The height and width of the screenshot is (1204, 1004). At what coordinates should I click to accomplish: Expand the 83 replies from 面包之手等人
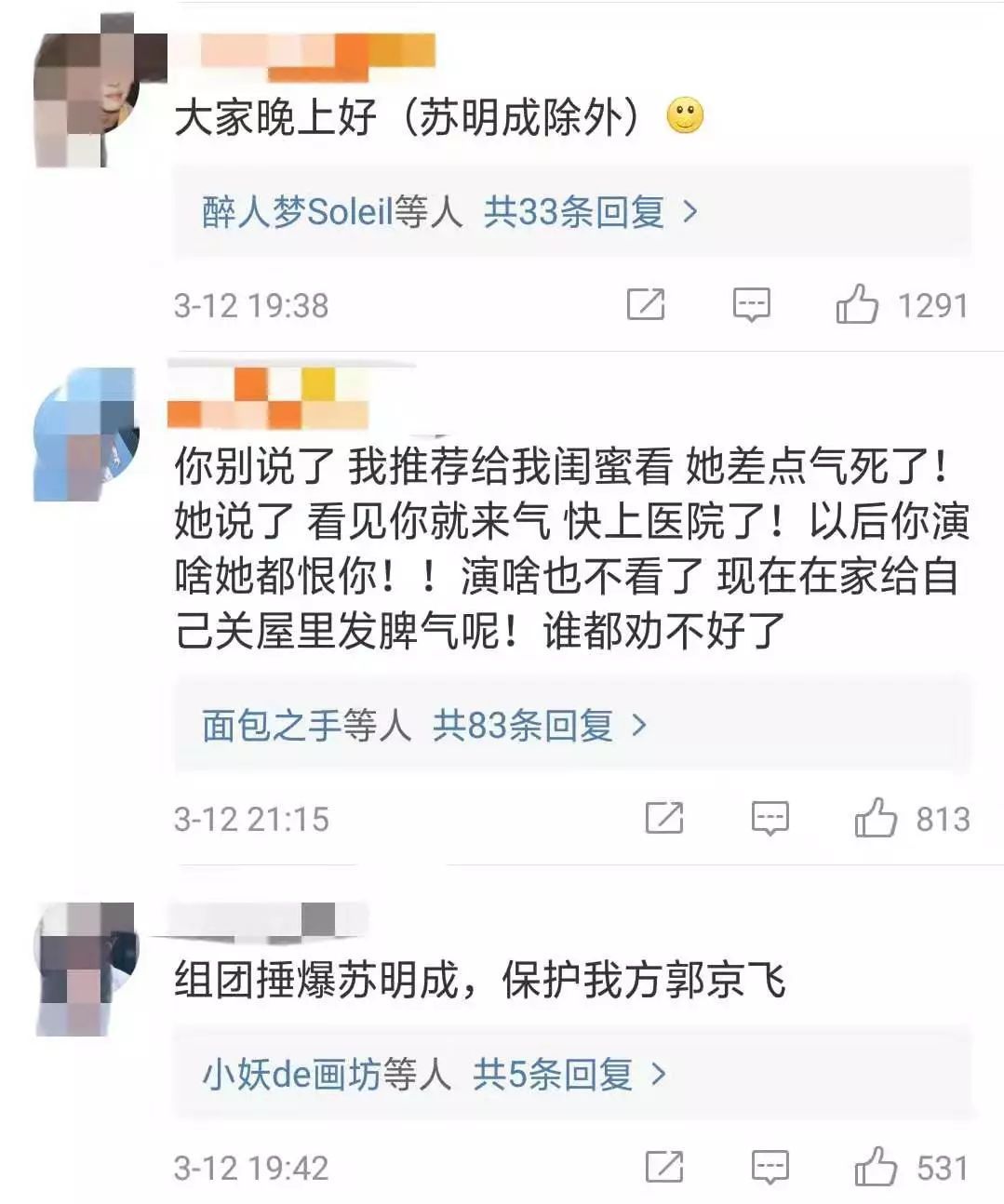(425, 725)
